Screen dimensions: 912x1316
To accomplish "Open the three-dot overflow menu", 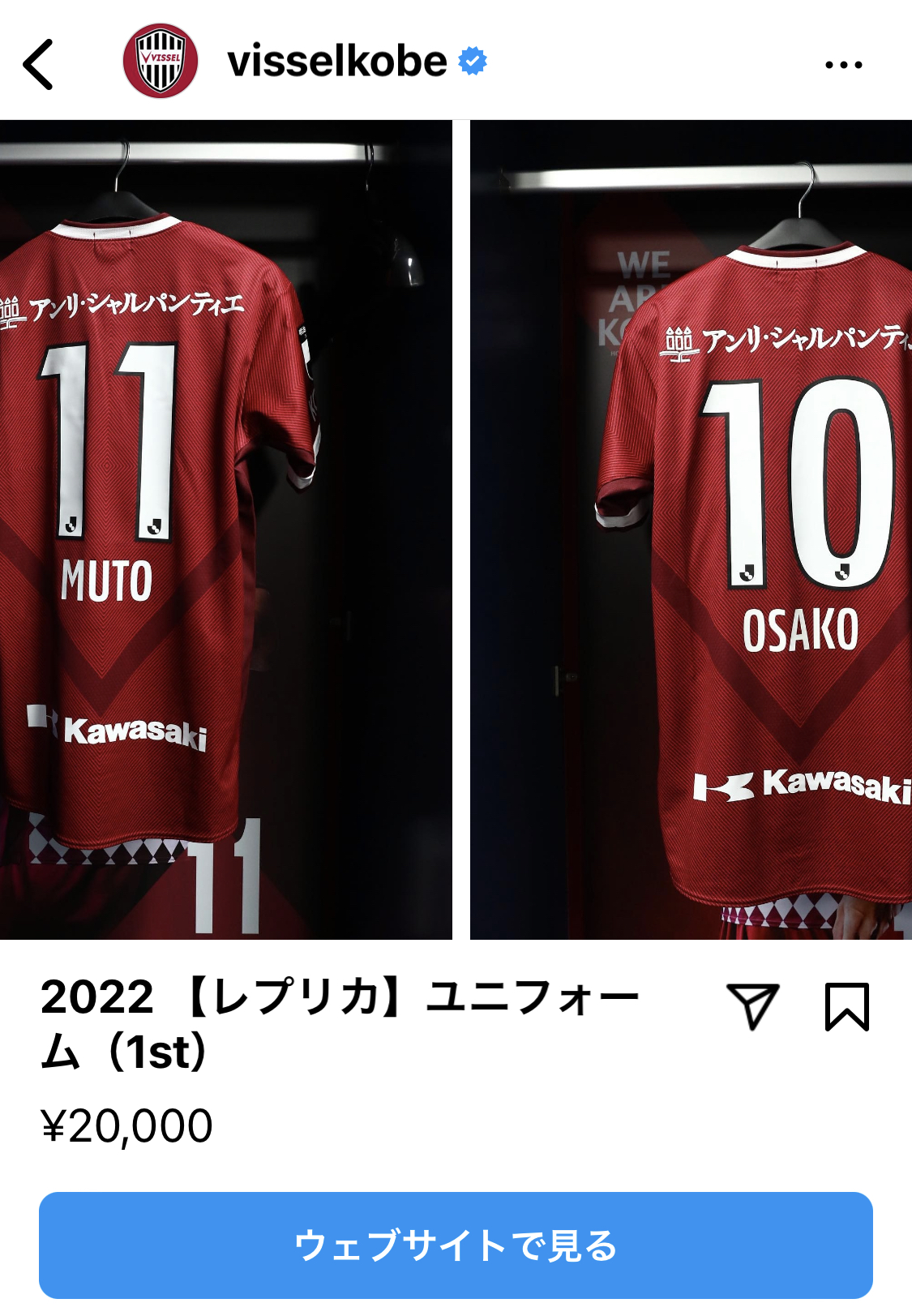I will 843,64.
